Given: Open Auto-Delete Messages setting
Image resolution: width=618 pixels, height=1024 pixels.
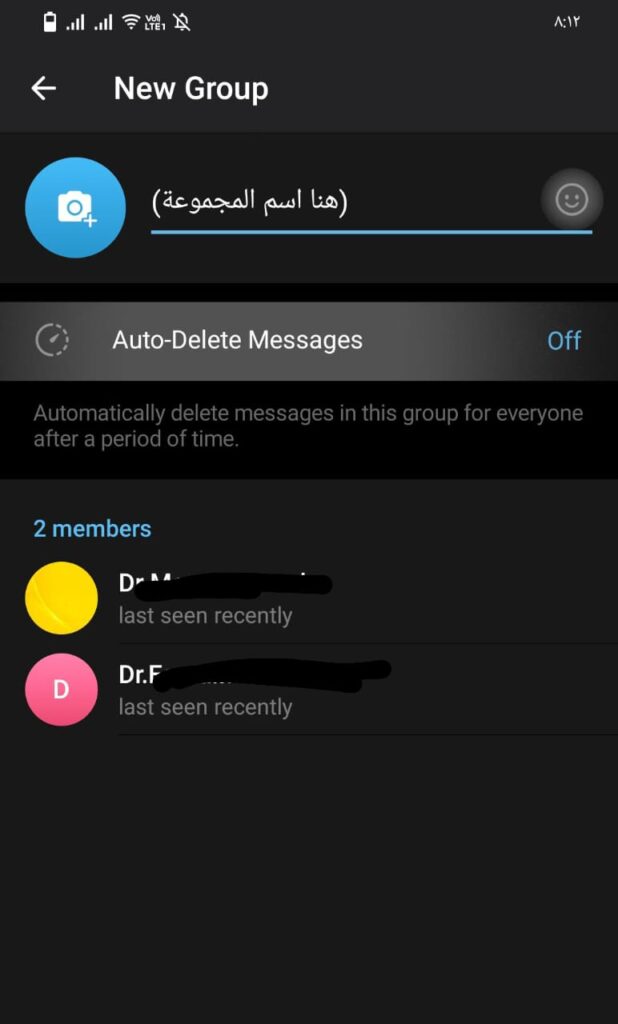Looking at the screenshot, I should click(309, 341).
